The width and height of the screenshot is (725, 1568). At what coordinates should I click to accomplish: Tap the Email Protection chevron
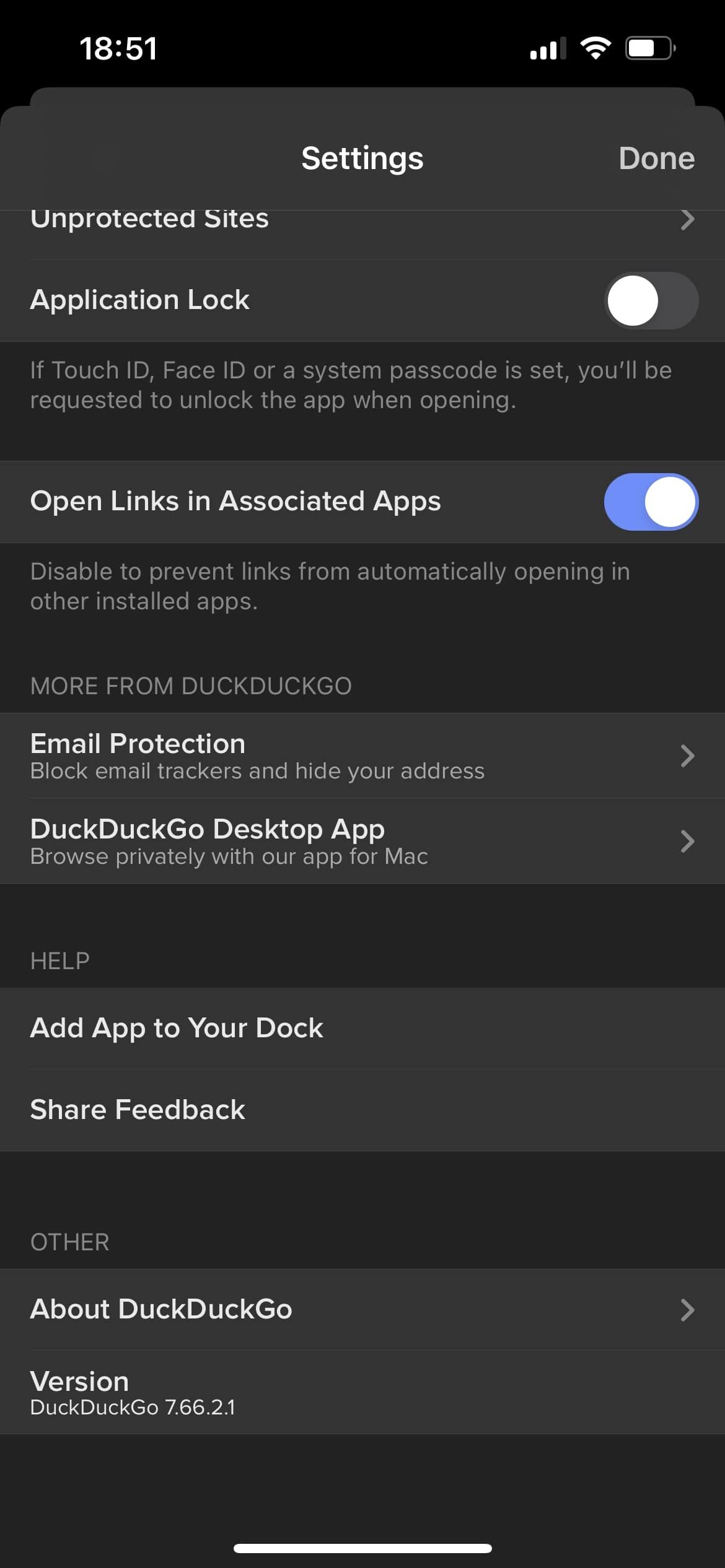coord(688,756)
